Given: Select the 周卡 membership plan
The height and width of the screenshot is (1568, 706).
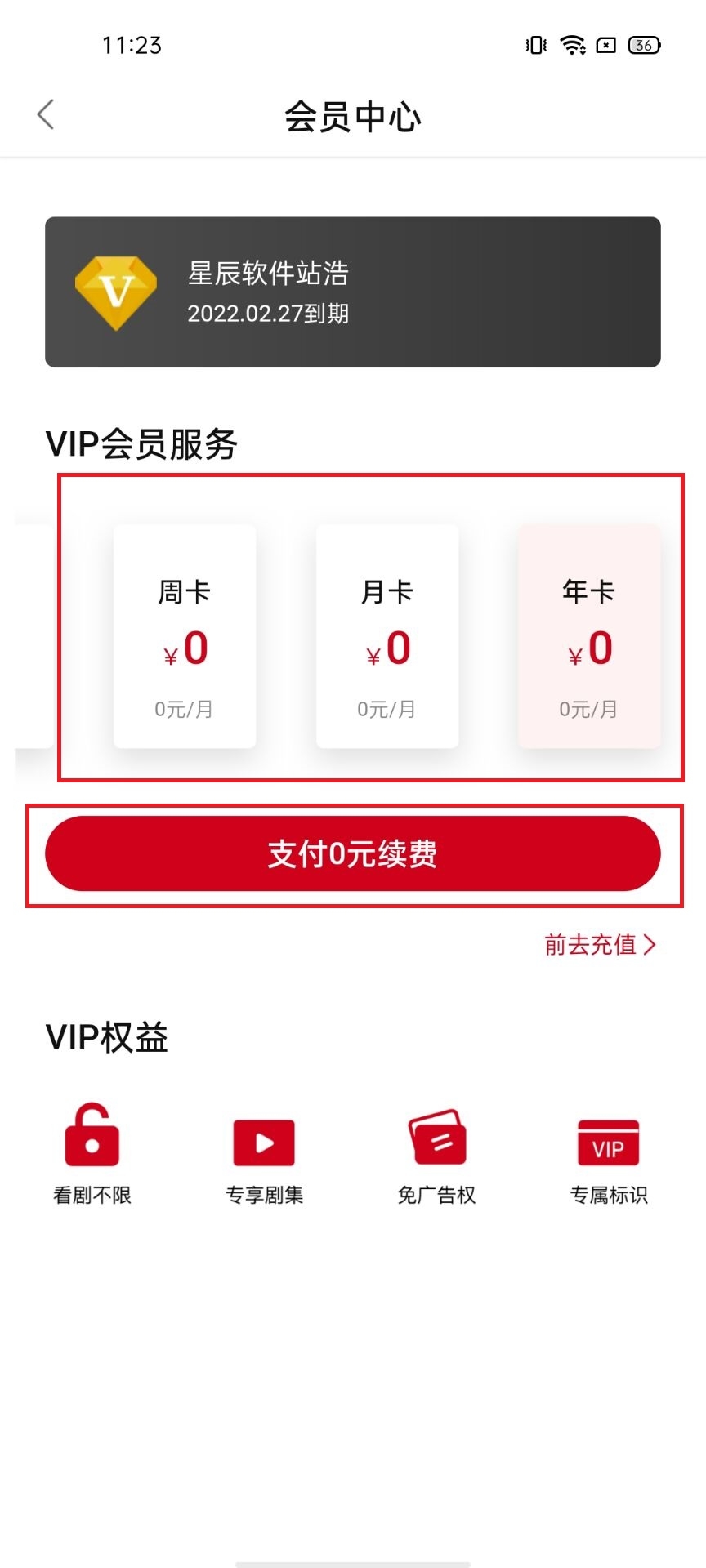Looking at the screenshot, I should pyautogui.click(x=185, y=636).
